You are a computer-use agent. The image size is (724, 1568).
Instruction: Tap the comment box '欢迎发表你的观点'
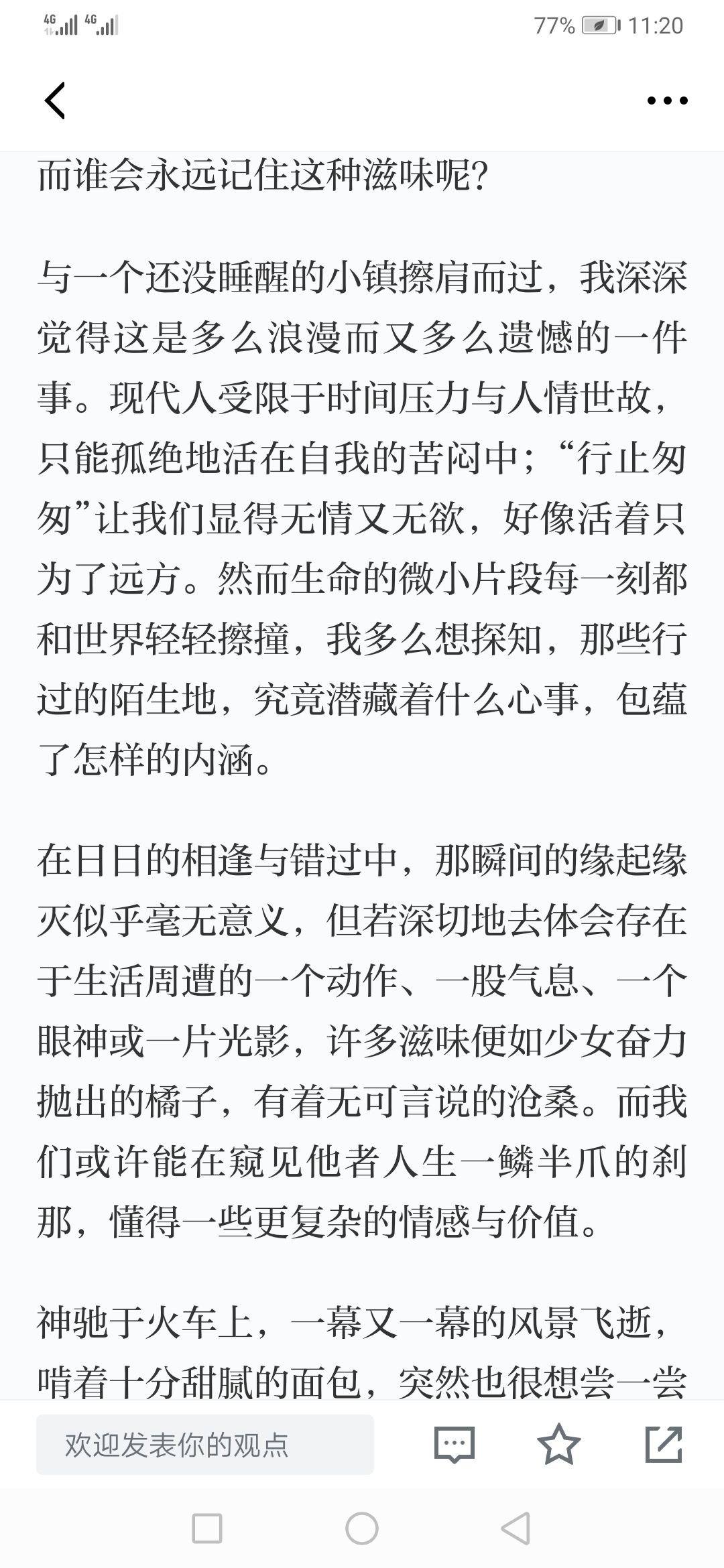[x=205, y=1445]
